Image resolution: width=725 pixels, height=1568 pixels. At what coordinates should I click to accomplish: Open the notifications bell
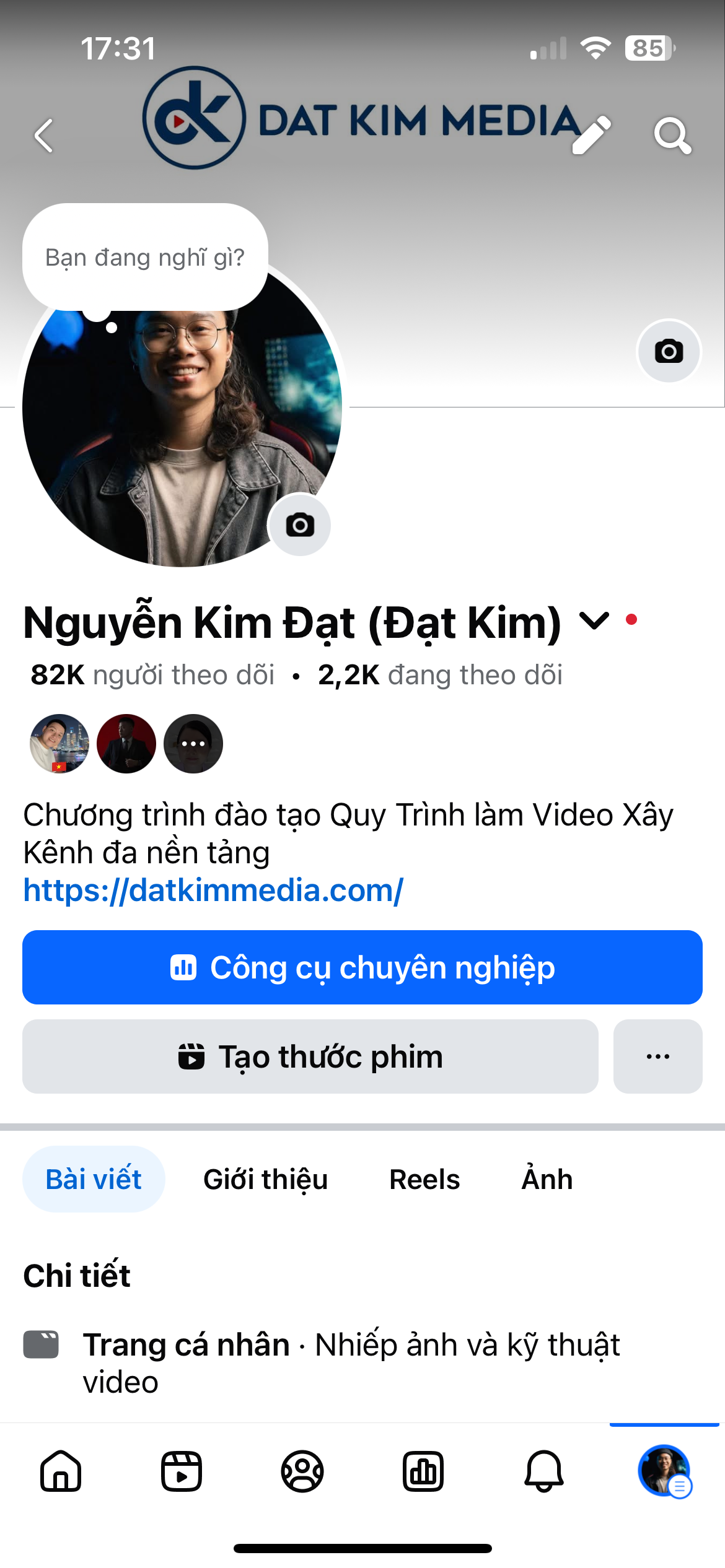click(544, 1471)
